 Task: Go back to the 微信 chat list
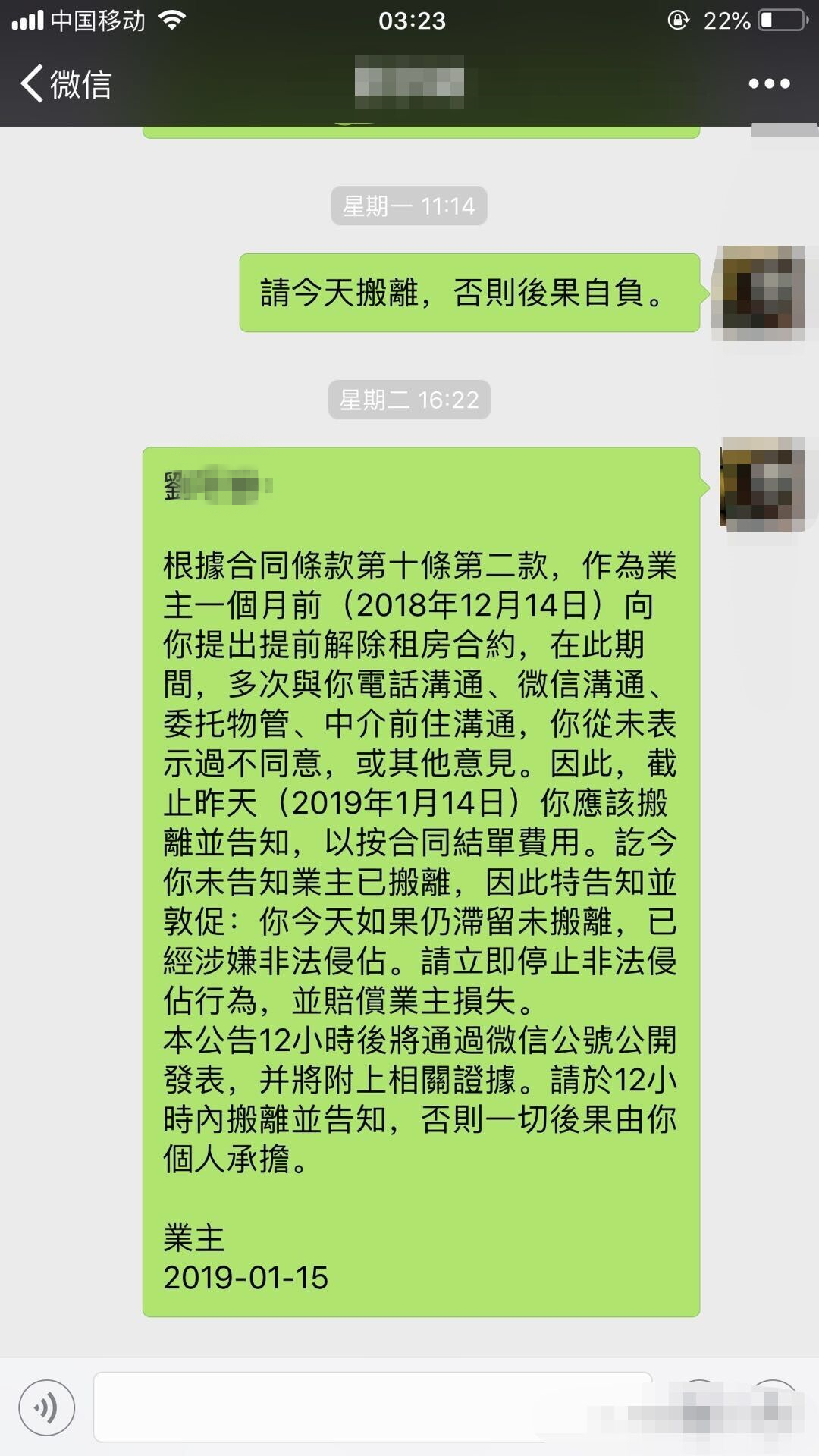click(x=67, y=83)
